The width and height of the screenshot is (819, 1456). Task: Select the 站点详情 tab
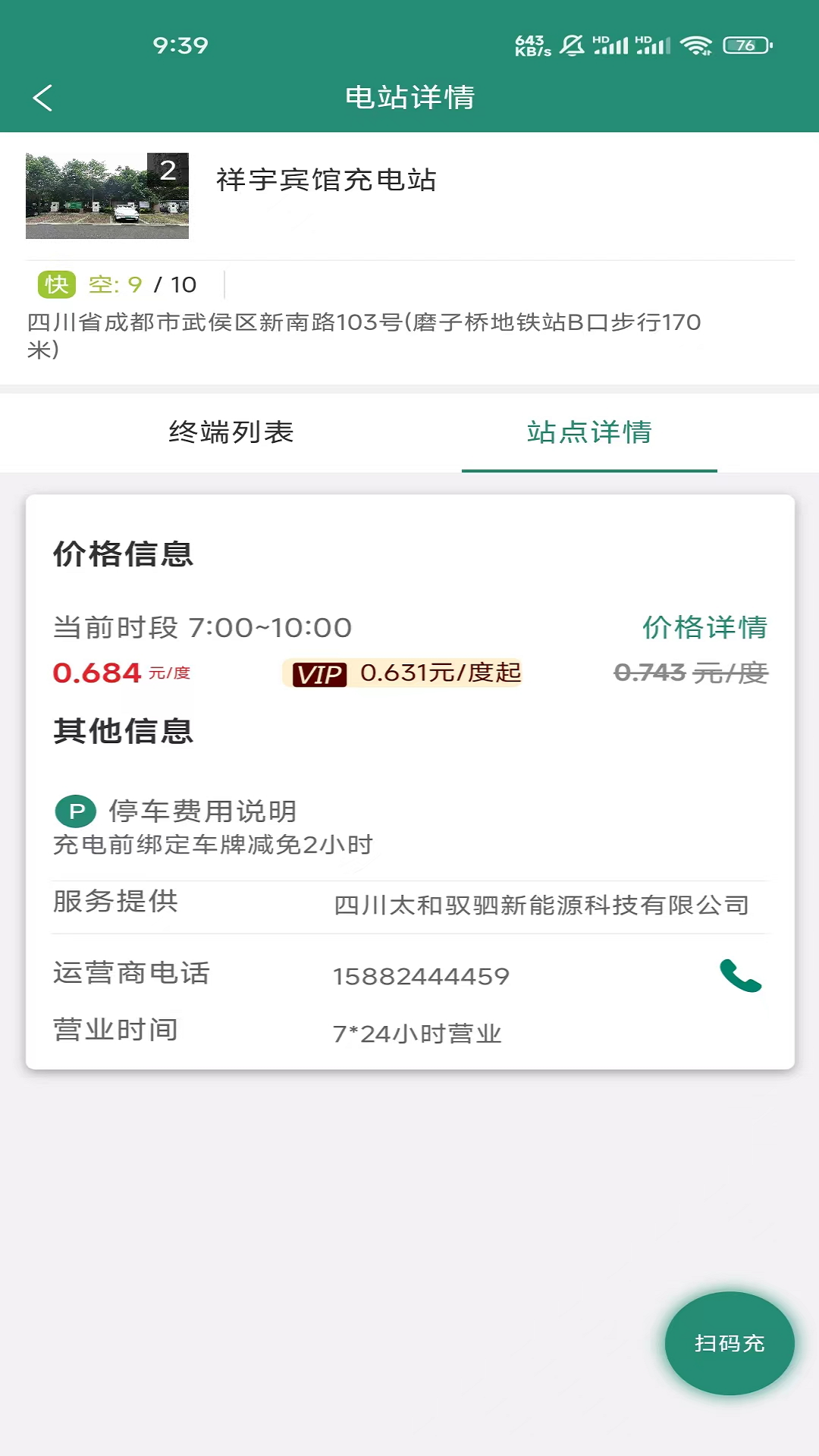coord(589,432)
